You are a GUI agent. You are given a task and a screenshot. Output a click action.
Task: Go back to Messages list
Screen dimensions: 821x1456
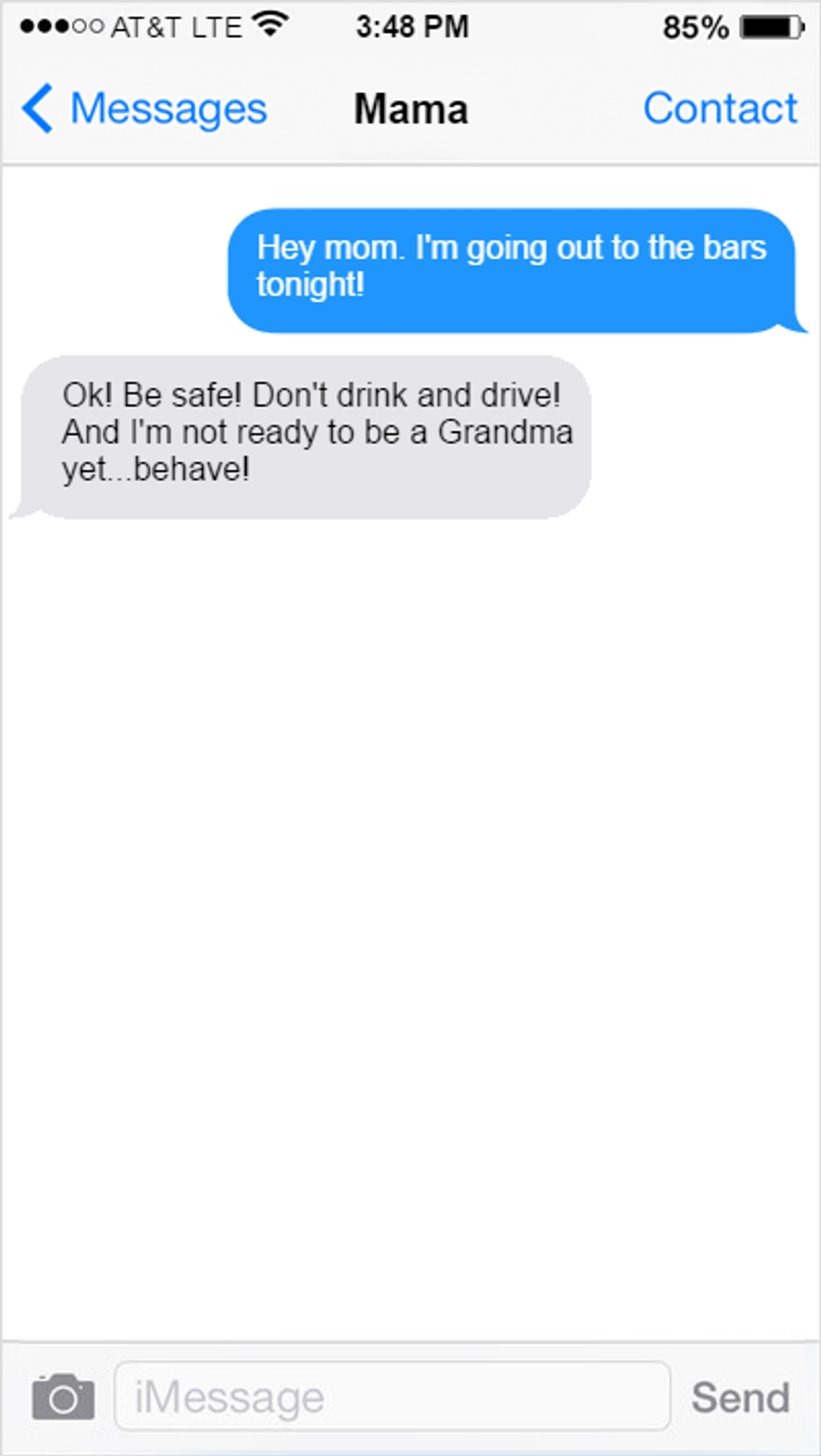click(142, 109)
